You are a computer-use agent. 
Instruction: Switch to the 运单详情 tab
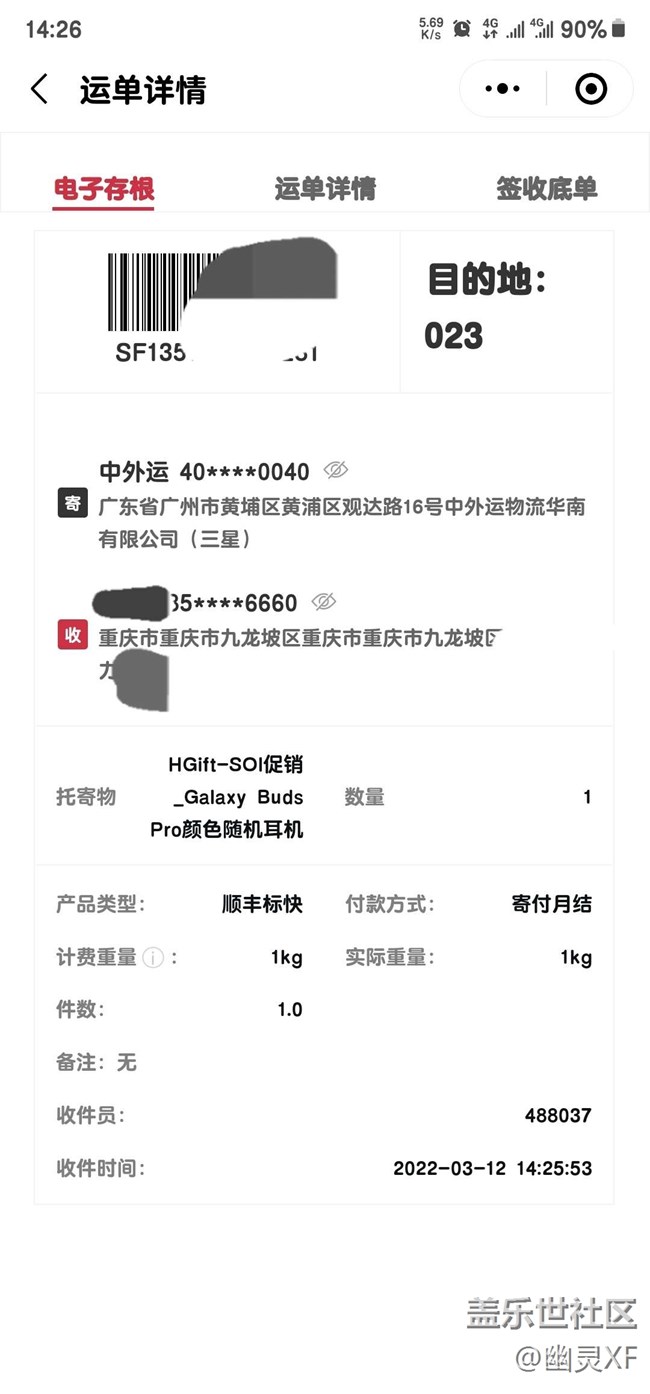tap(325, 188)
